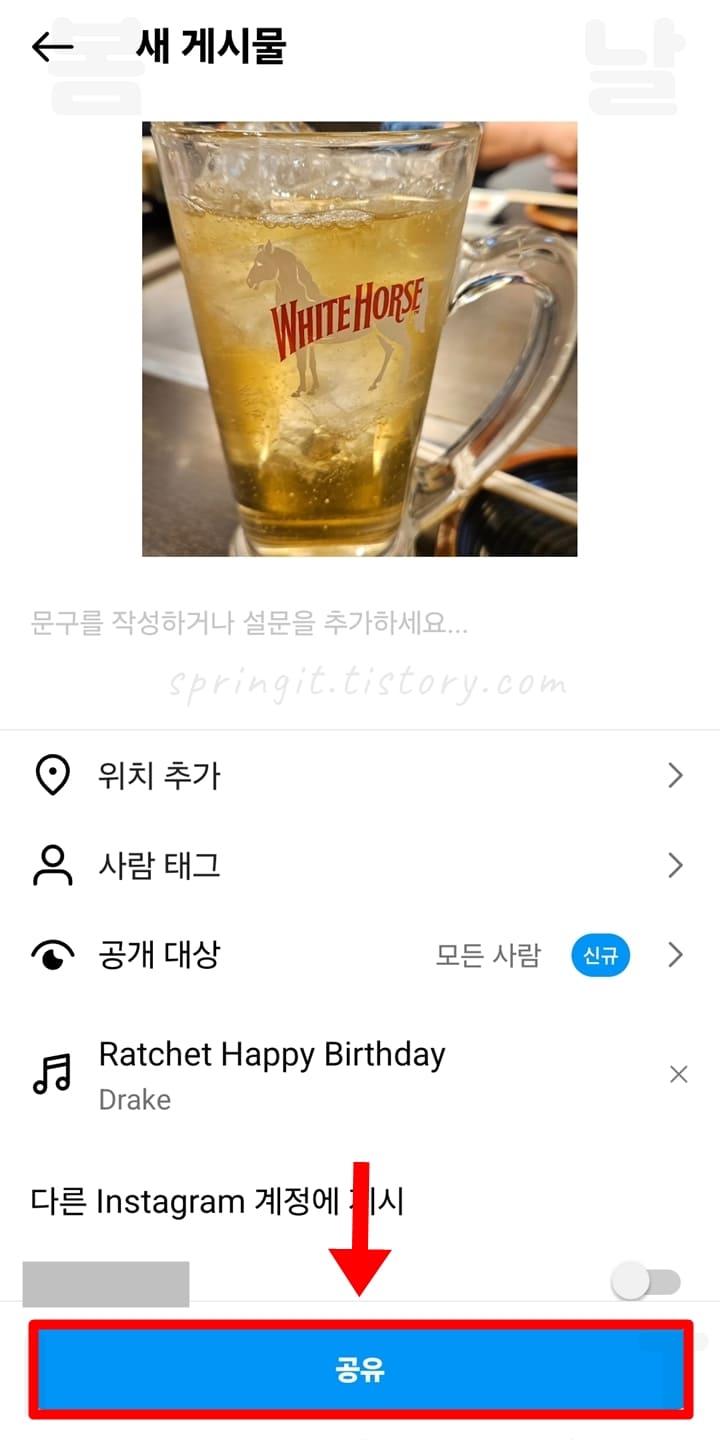Open 공개 대상 audience settings
The image size is (720, 1440).
tap(360, 955)
